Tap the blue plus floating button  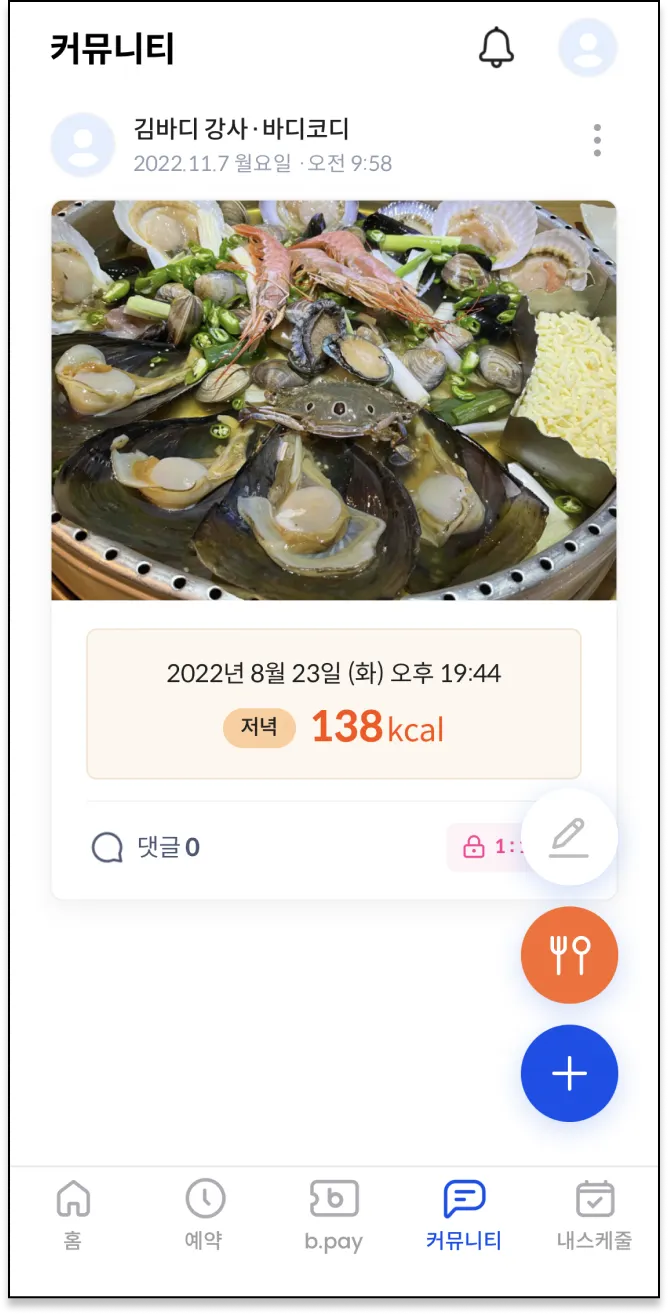[569, 1073]
